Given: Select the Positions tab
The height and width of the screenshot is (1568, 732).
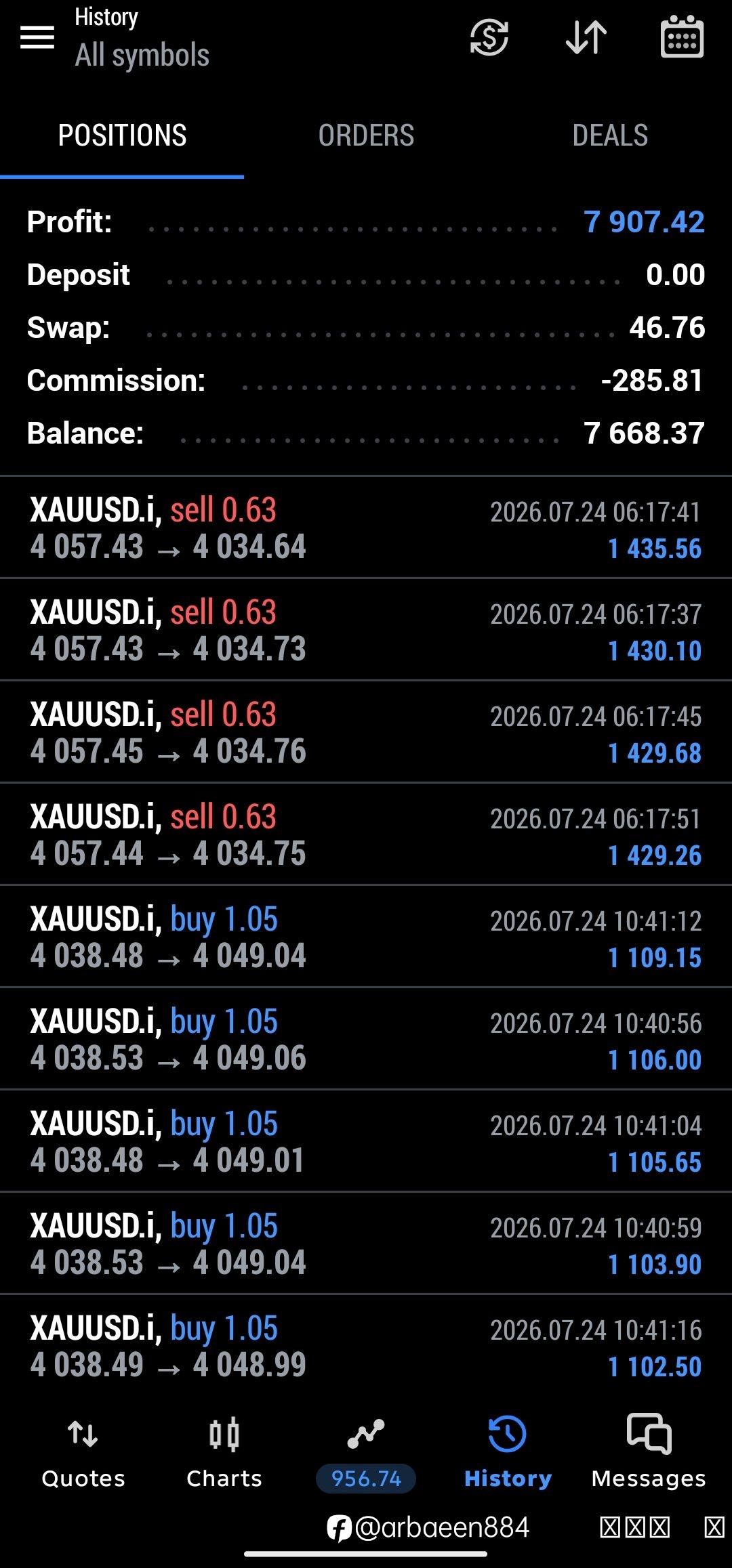Looking at the screenshot, I should (x=122, y=135).
